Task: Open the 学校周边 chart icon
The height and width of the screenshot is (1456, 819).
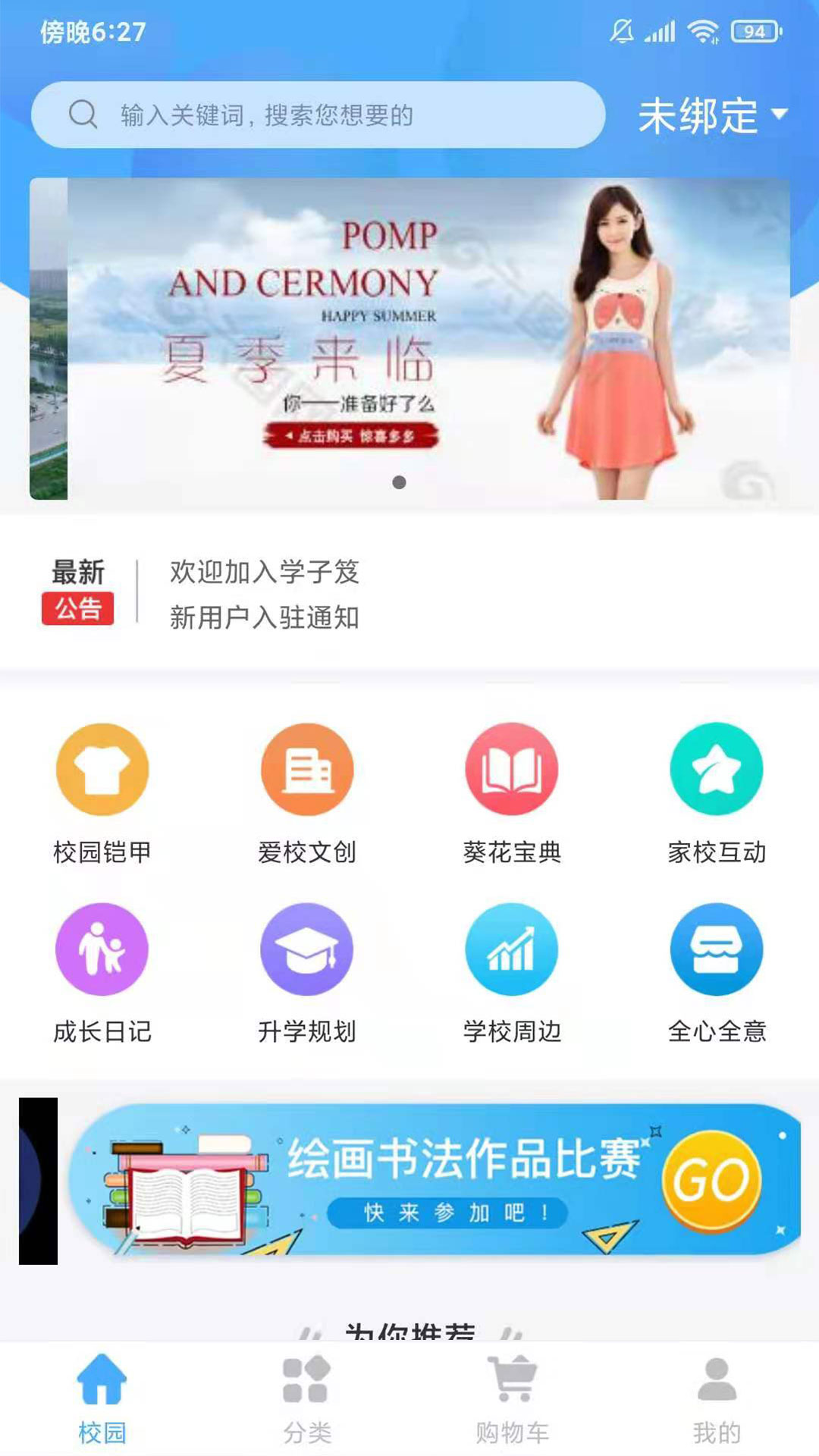Action: coord(511,949)
